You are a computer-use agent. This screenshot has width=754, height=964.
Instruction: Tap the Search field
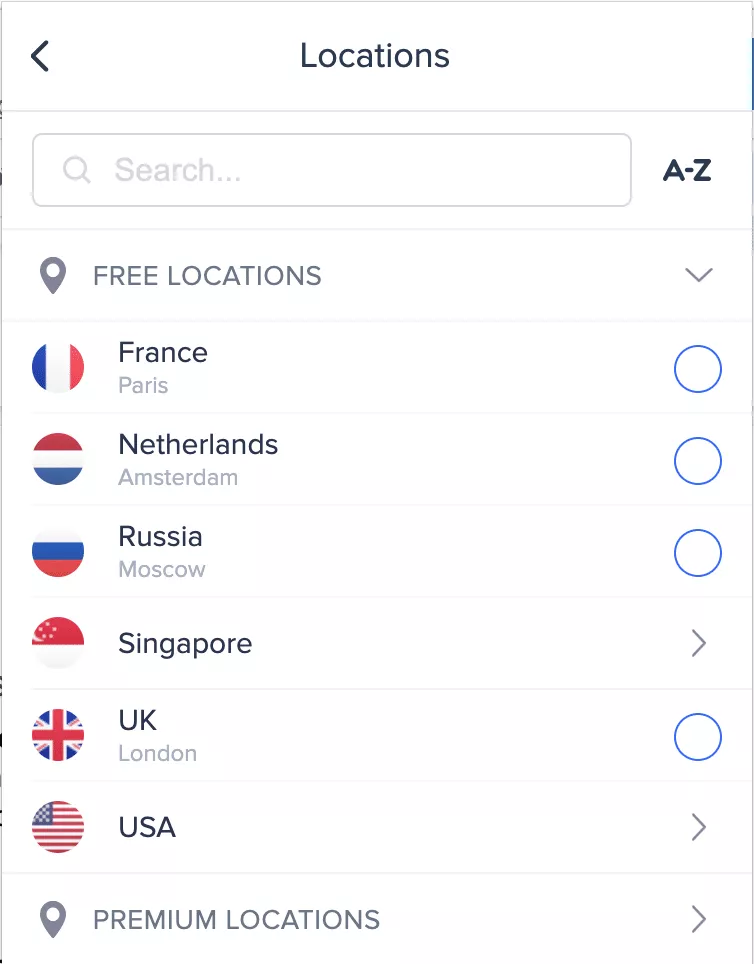332,170
